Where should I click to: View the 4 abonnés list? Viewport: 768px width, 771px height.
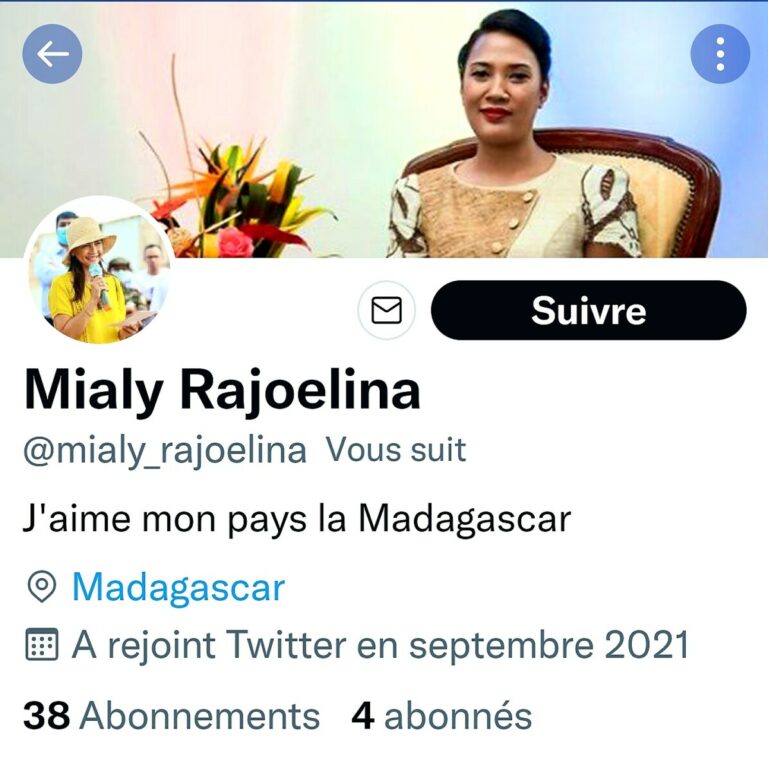(441, 716)
